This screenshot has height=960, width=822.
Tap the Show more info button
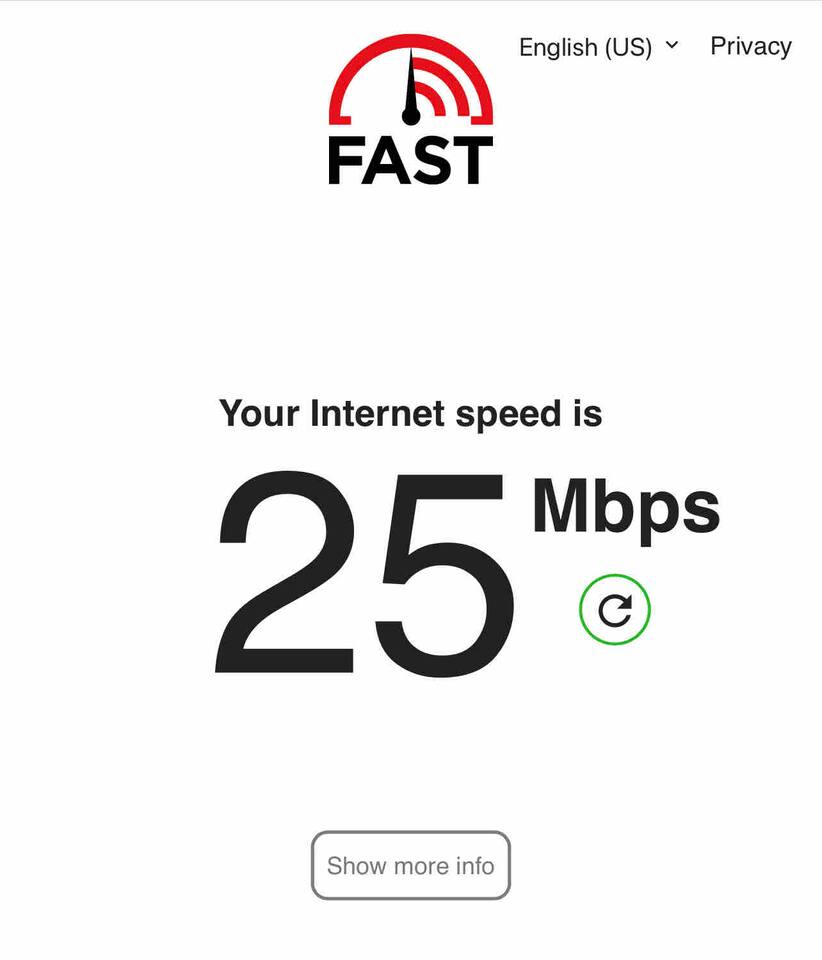[x=411, y=865]
